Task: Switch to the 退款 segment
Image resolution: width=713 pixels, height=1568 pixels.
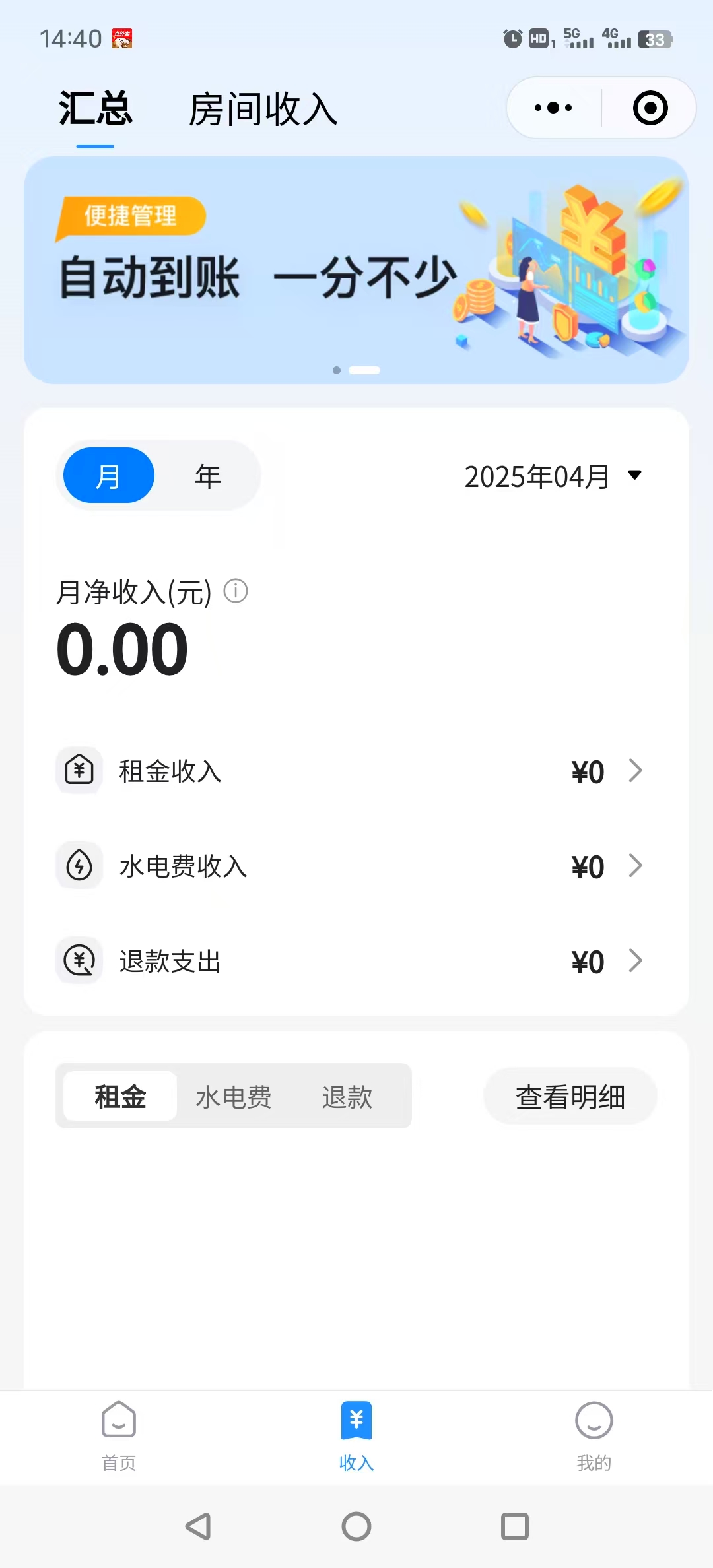Action: pyautogui.click(x=347, y=1096)
